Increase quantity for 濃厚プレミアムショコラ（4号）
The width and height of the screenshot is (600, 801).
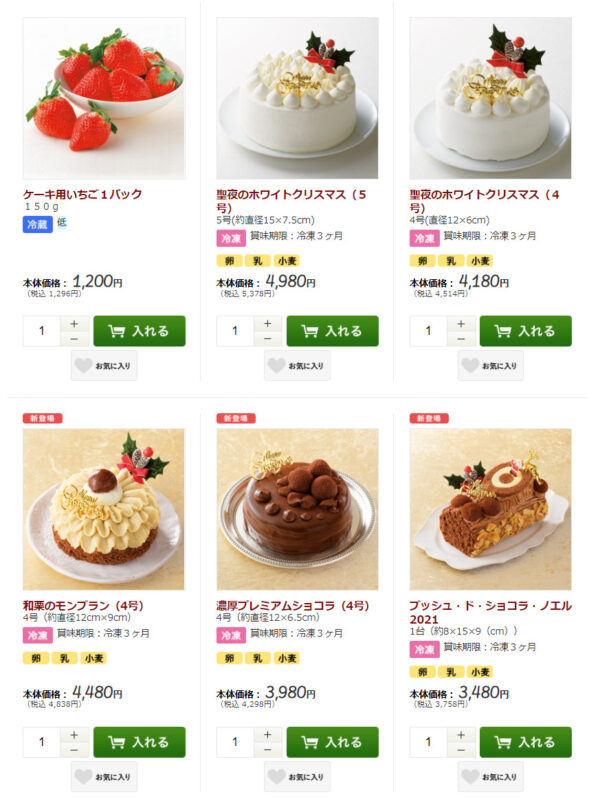pyautogui.click(x=268, y=735)
